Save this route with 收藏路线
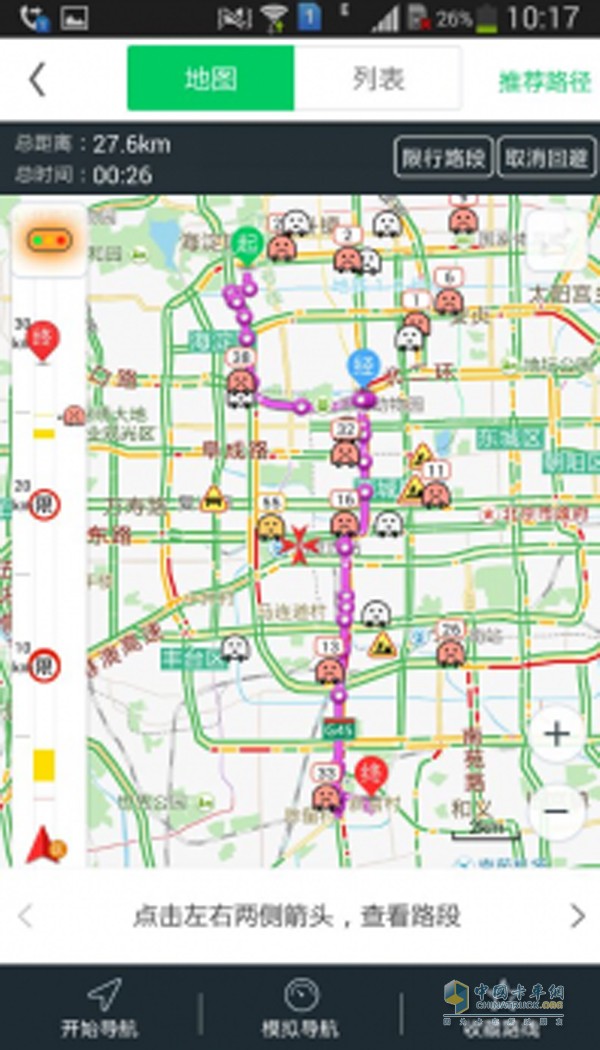Image resolution: width=600 pixels, height=1050 pixels. 500,1007
